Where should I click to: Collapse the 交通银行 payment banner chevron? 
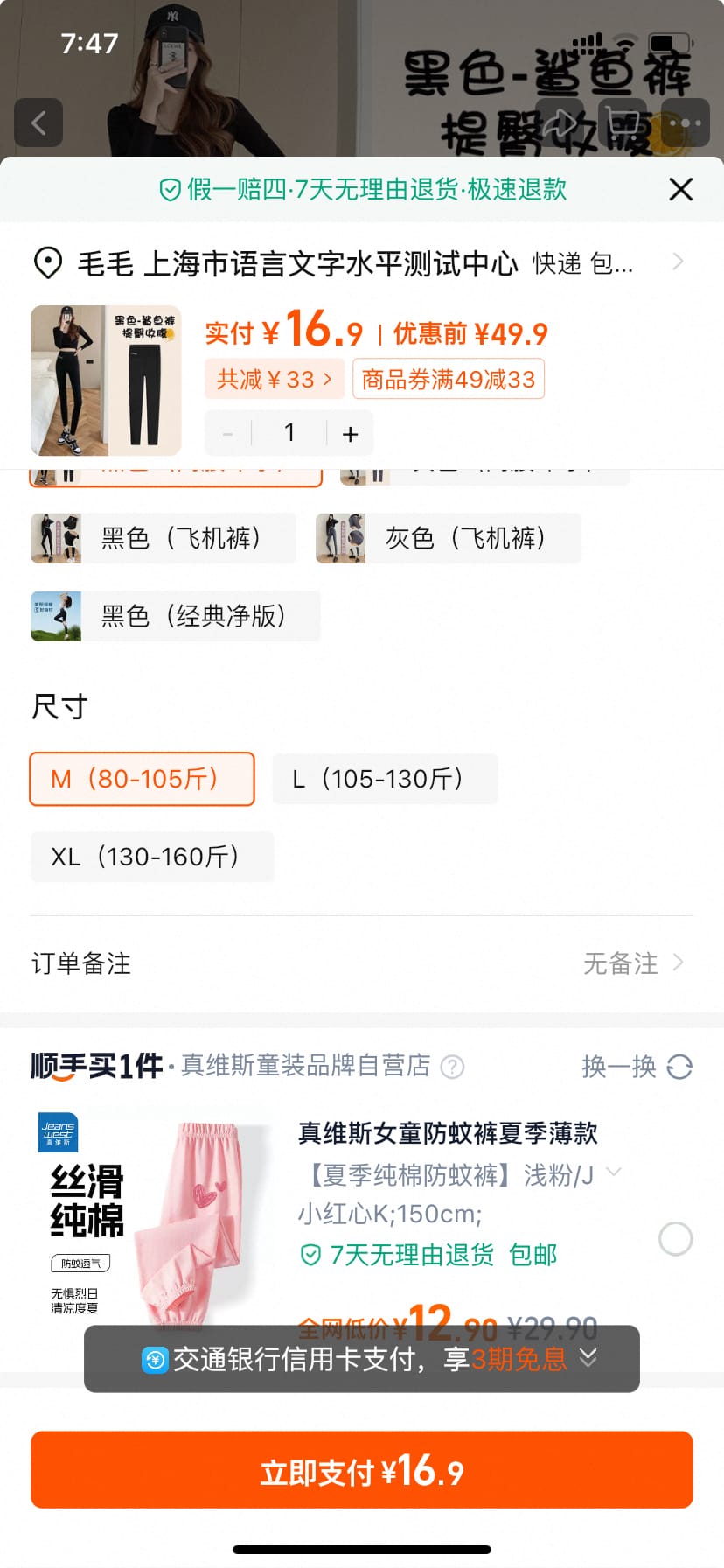coord(588,1359)
